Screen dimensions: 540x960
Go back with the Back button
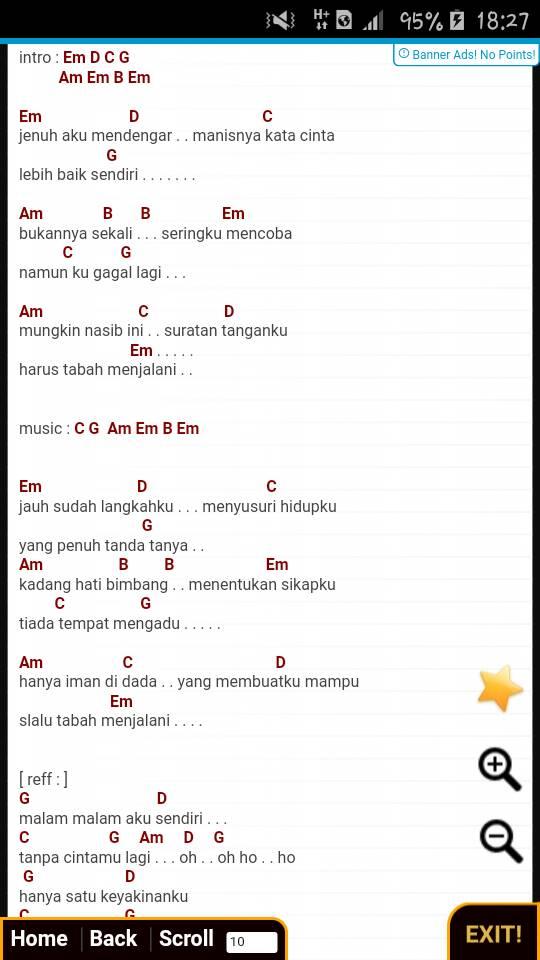tap(113, 939)
